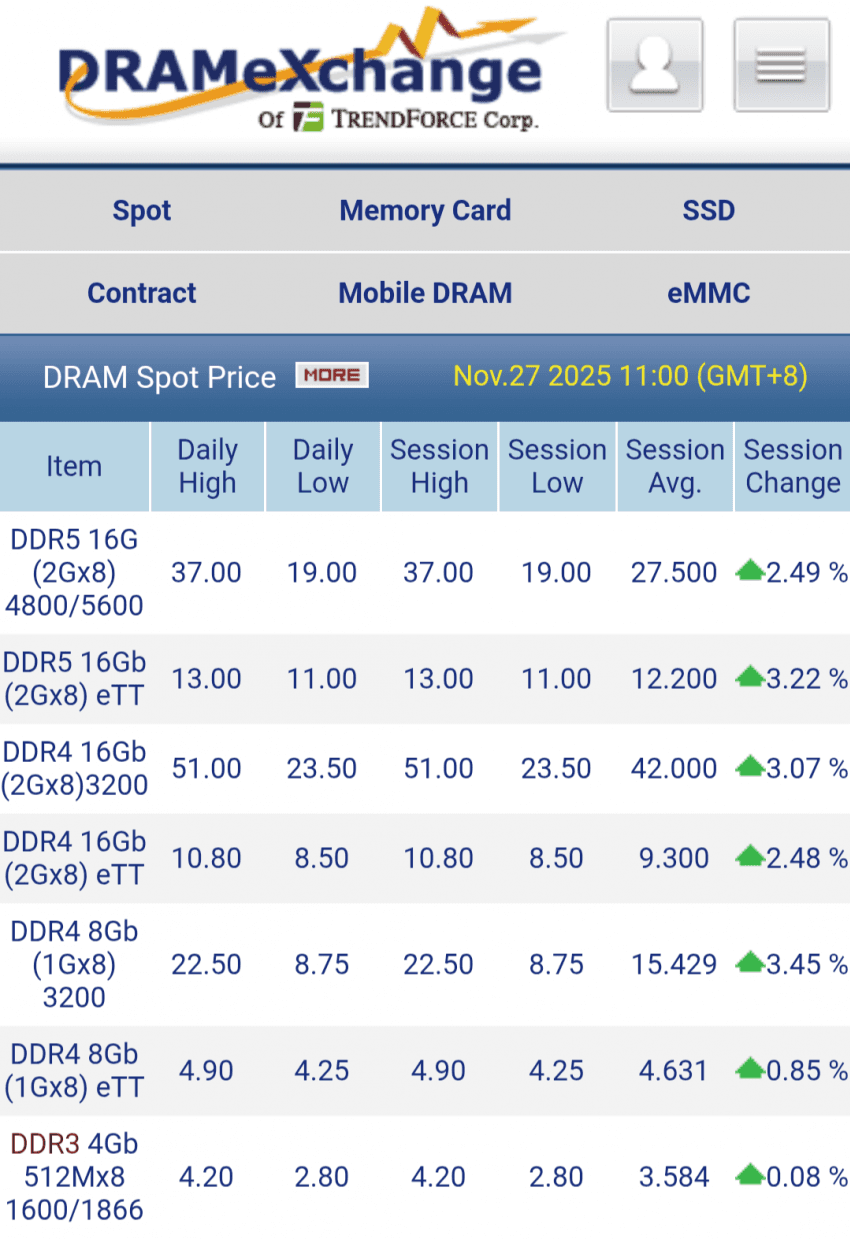View Contract prices
The width and height of the screenshot is (850, 1239).
142,293
